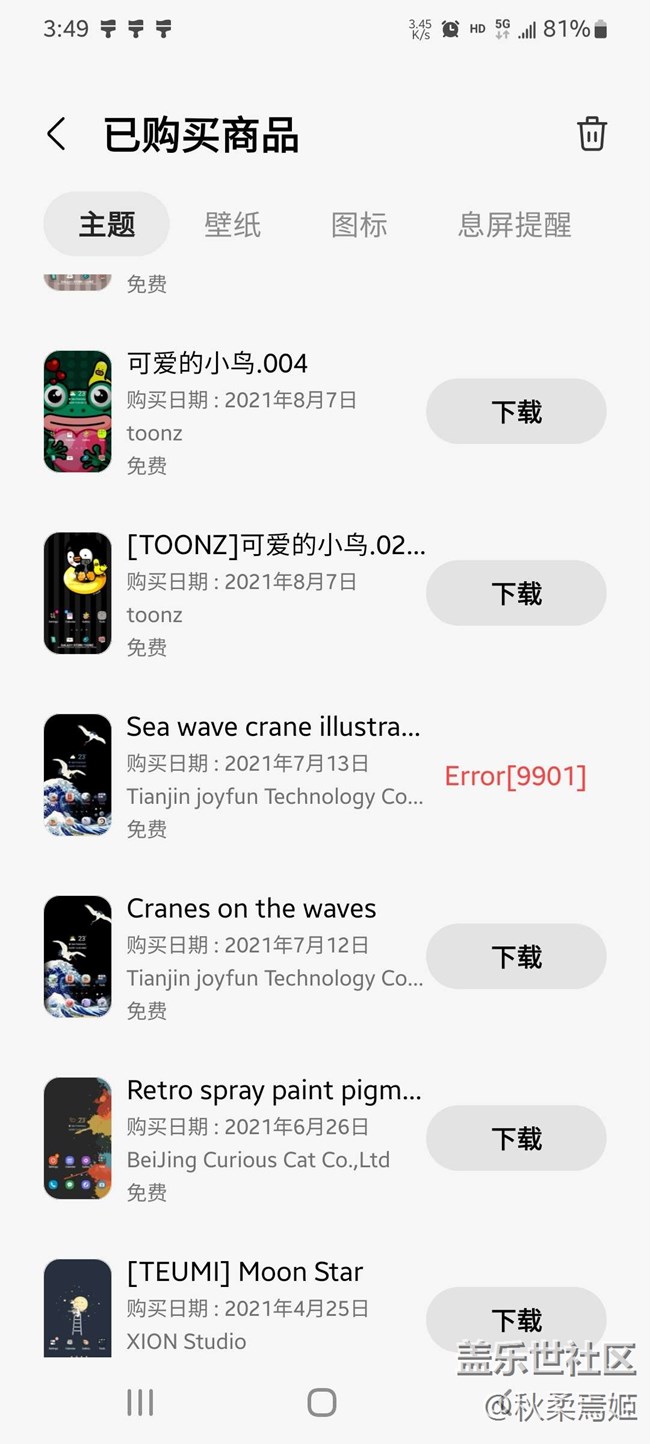
Task: Tap the system home button
Action: 321,1402
